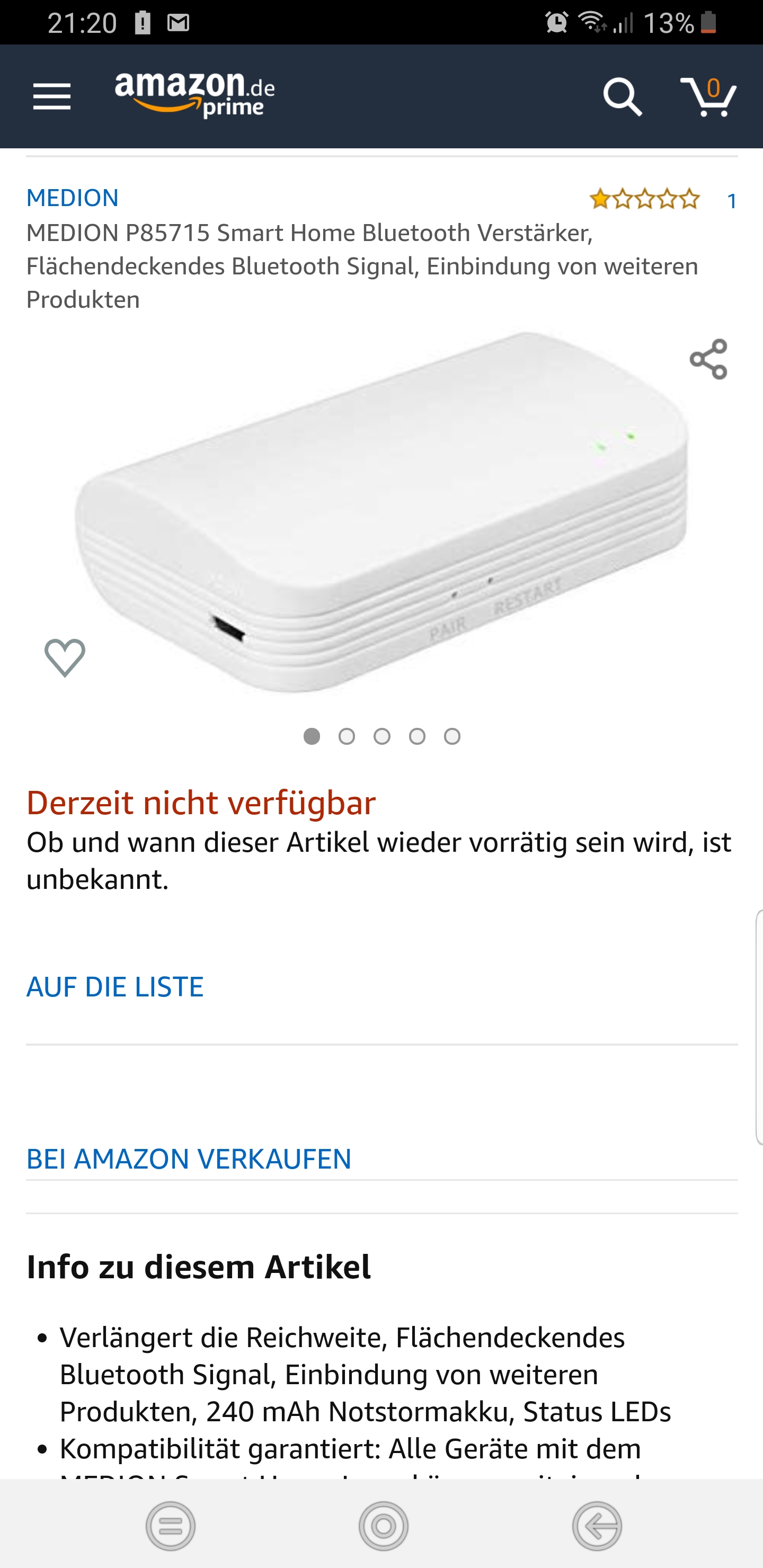Screen dimensions: 763x1568
Task: Tap "AUF DIE LISTE" link
Action: [x=115, y=987]
